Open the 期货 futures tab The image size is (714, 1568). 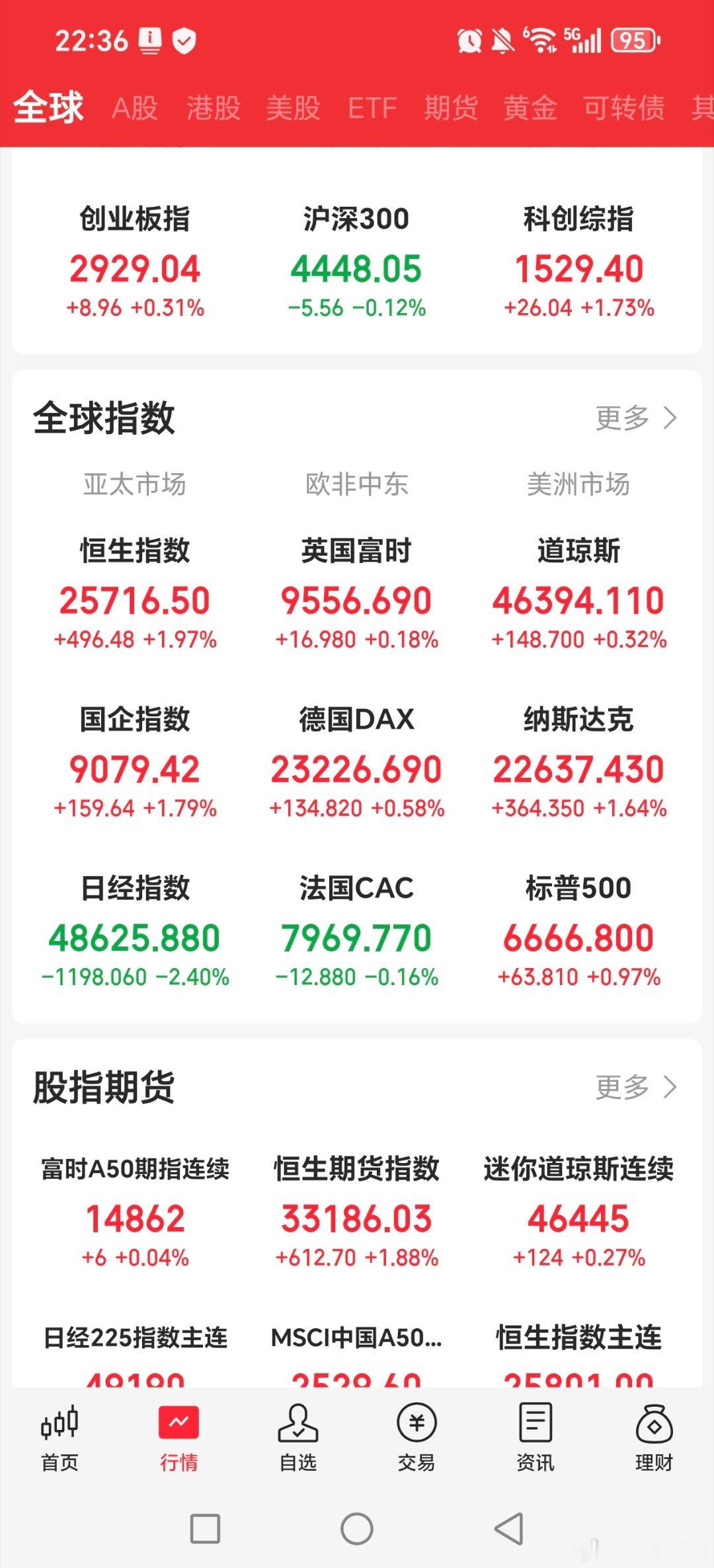pos(451,109)
